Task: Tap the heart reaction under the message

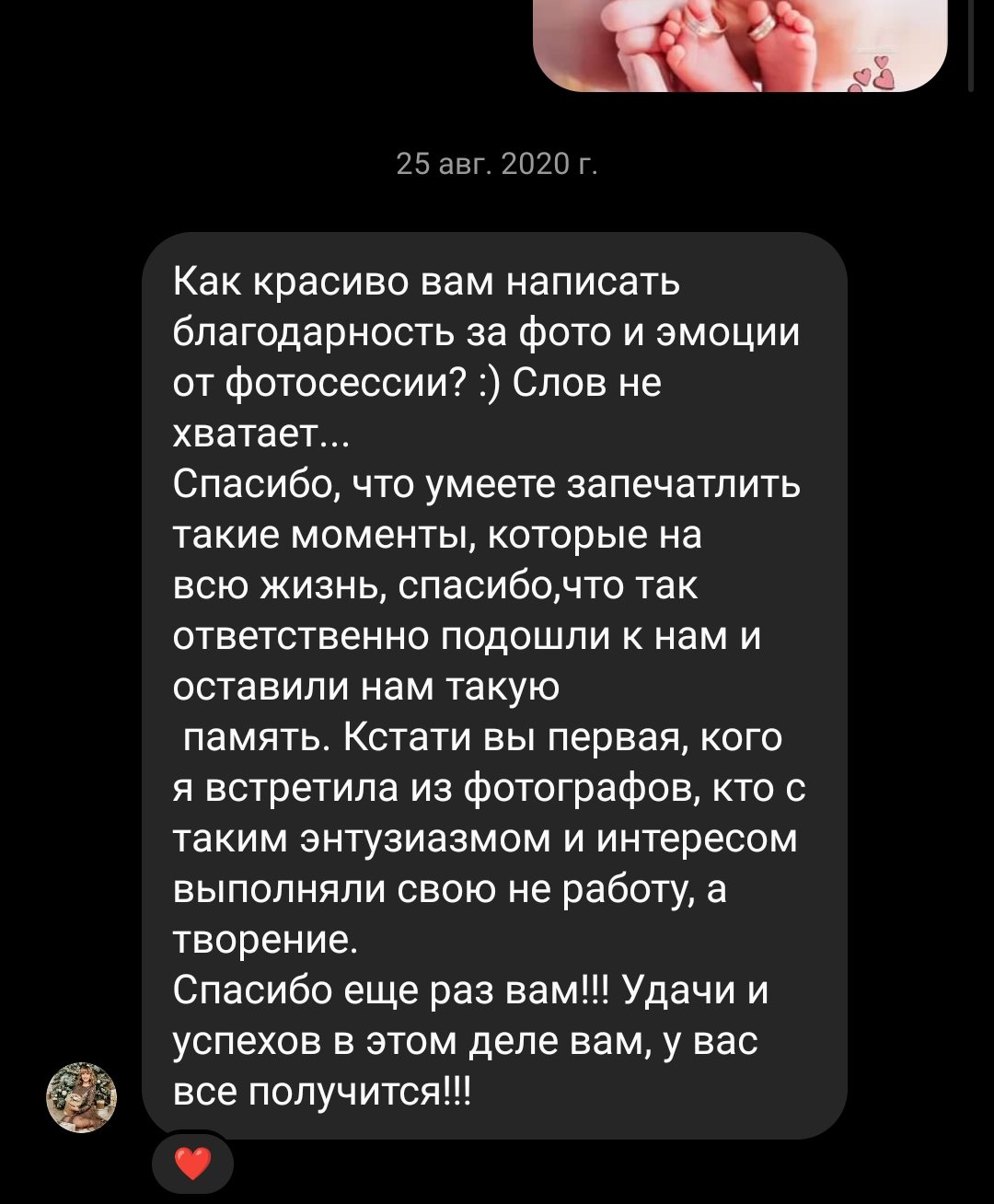Action: coord(192,1164)
